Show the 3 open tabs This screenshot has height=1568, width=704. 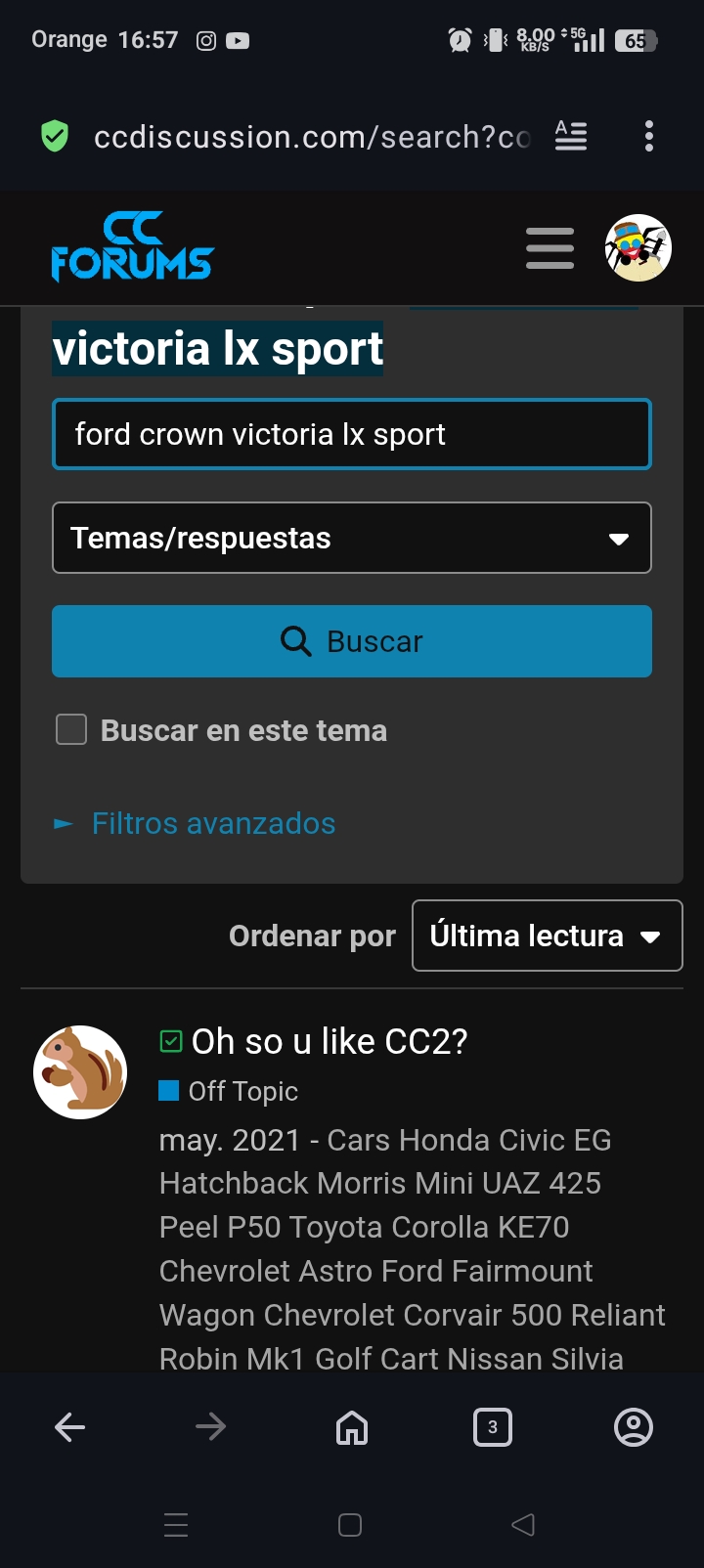[x=492, y=1427]
